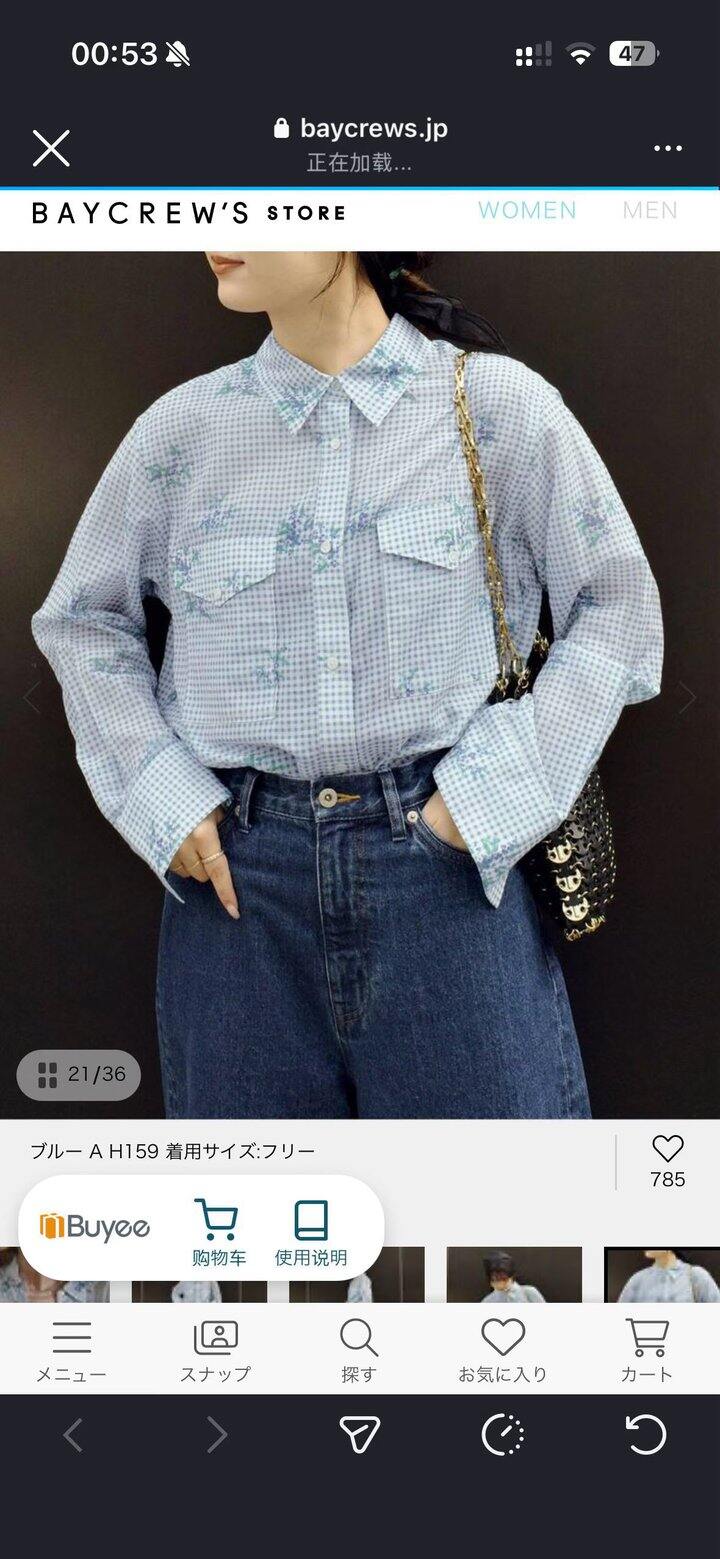Go to the スナップ section
The height and width of the screenshot is (1559, 720).
click(215, 1350)
